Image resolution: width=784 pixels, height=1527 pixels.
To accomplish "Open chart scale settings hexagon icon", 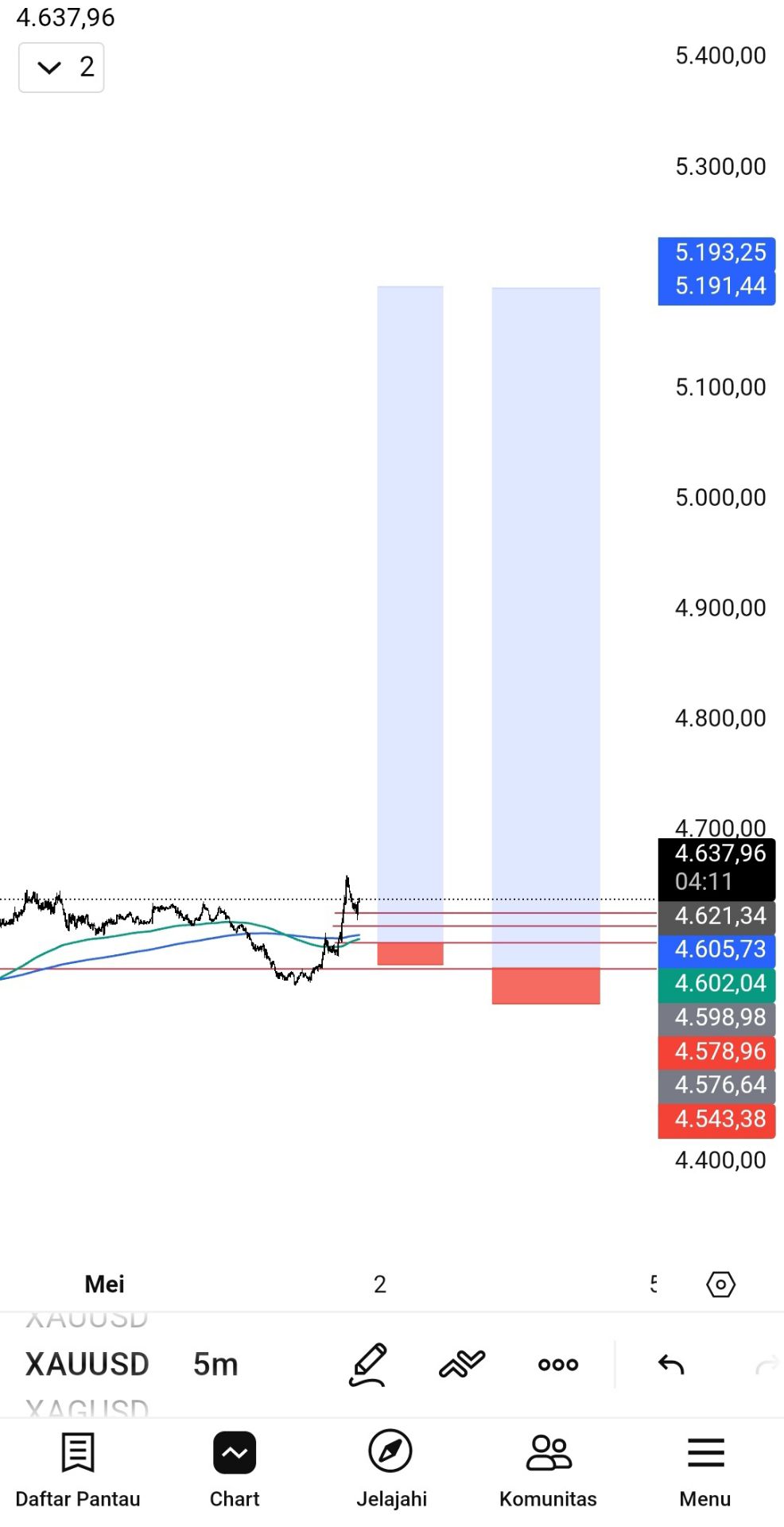I will 720,1284.
